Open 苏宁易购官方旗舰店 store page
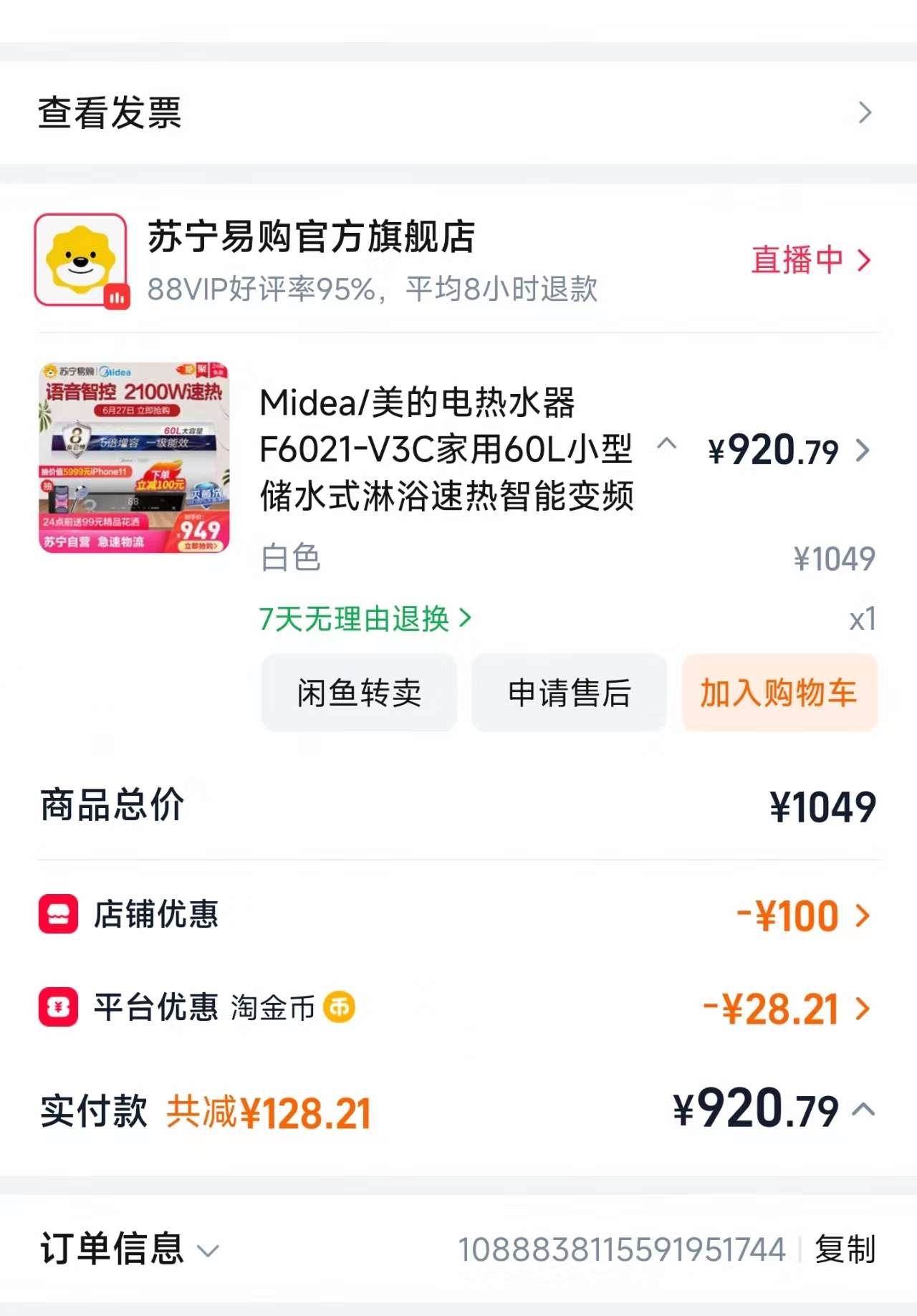 (311, 237)
